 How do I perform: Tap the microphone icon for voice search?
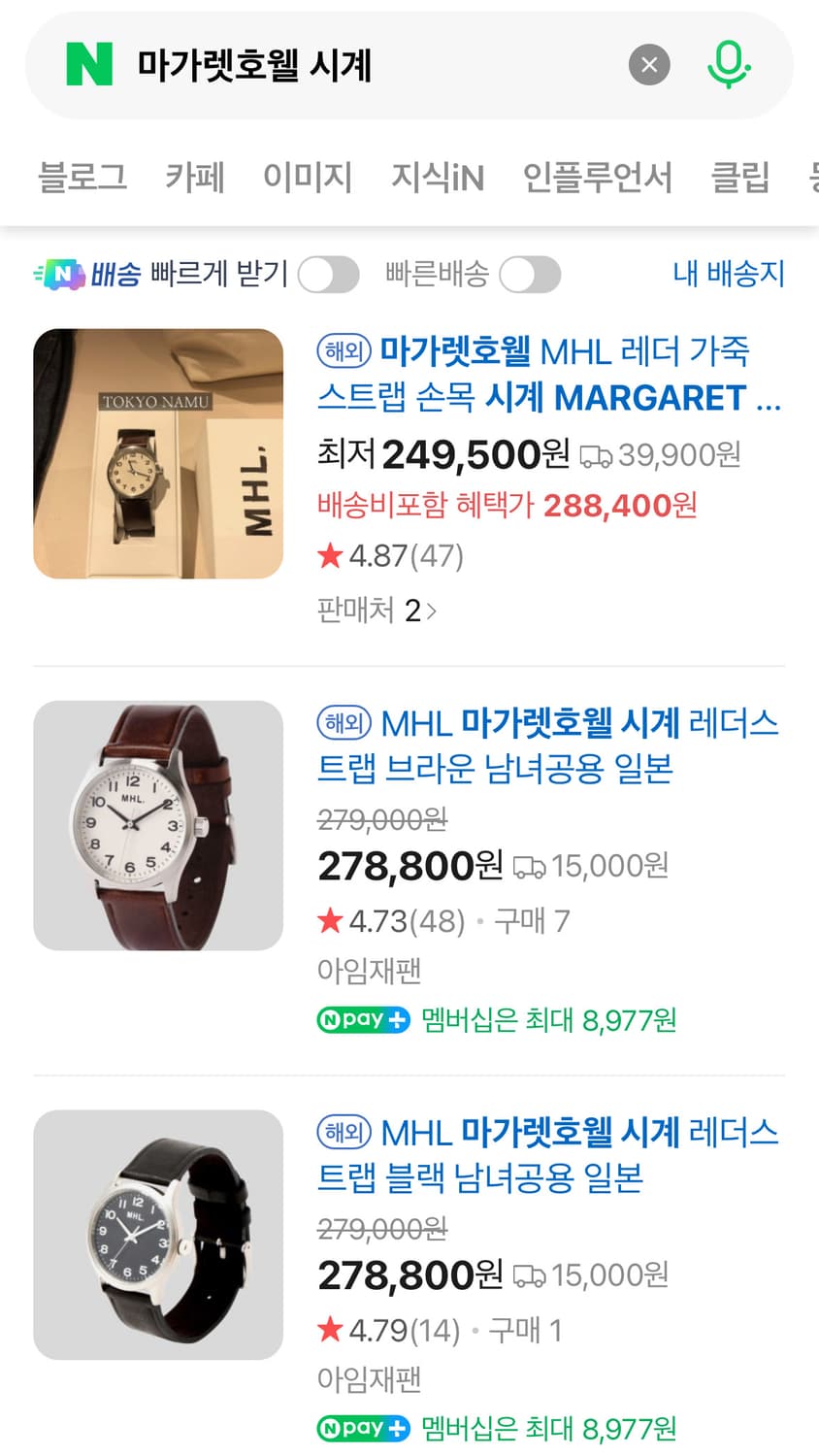point(729,64)
